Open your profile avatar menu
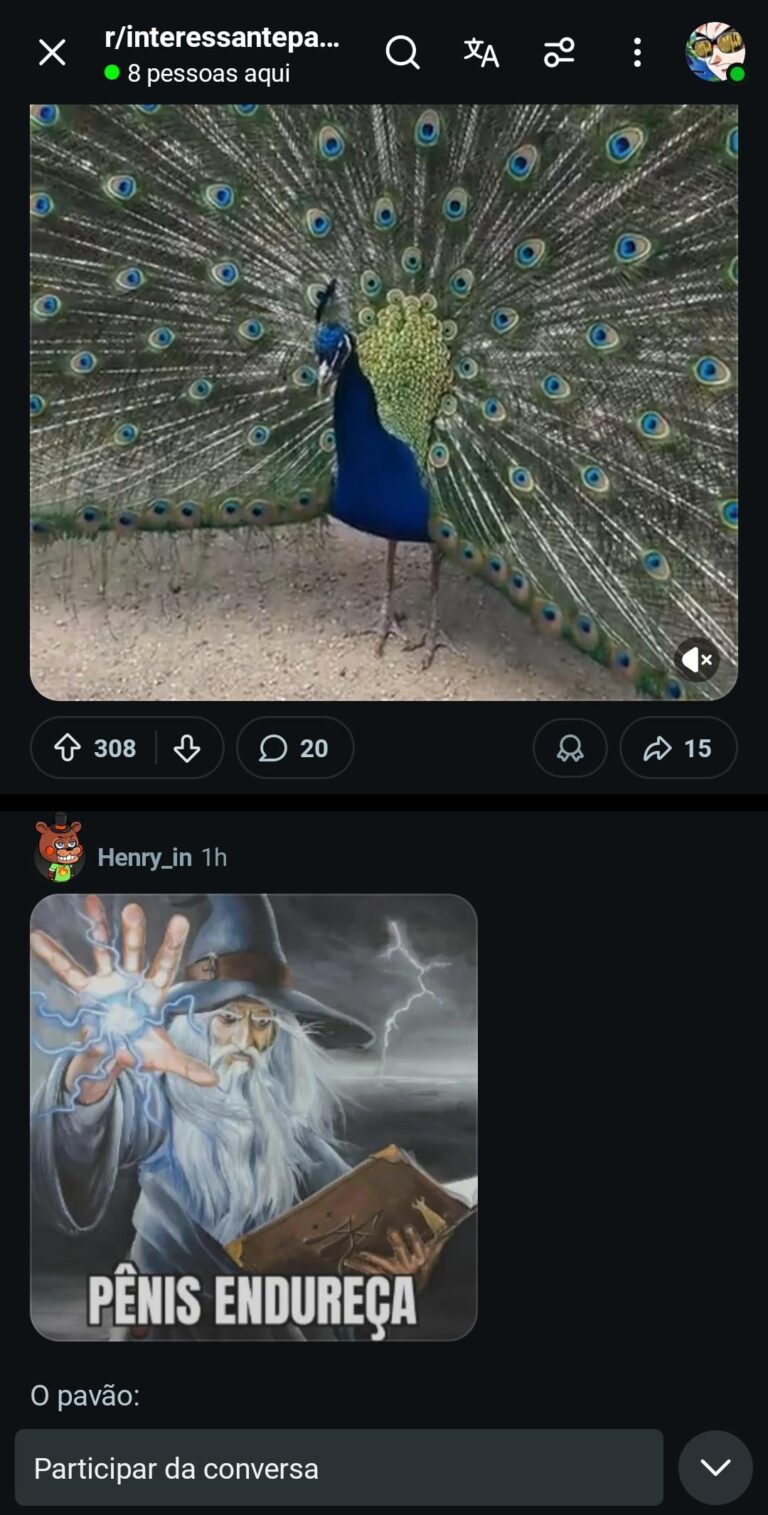768x1515 pixels. tap(715, 52)
